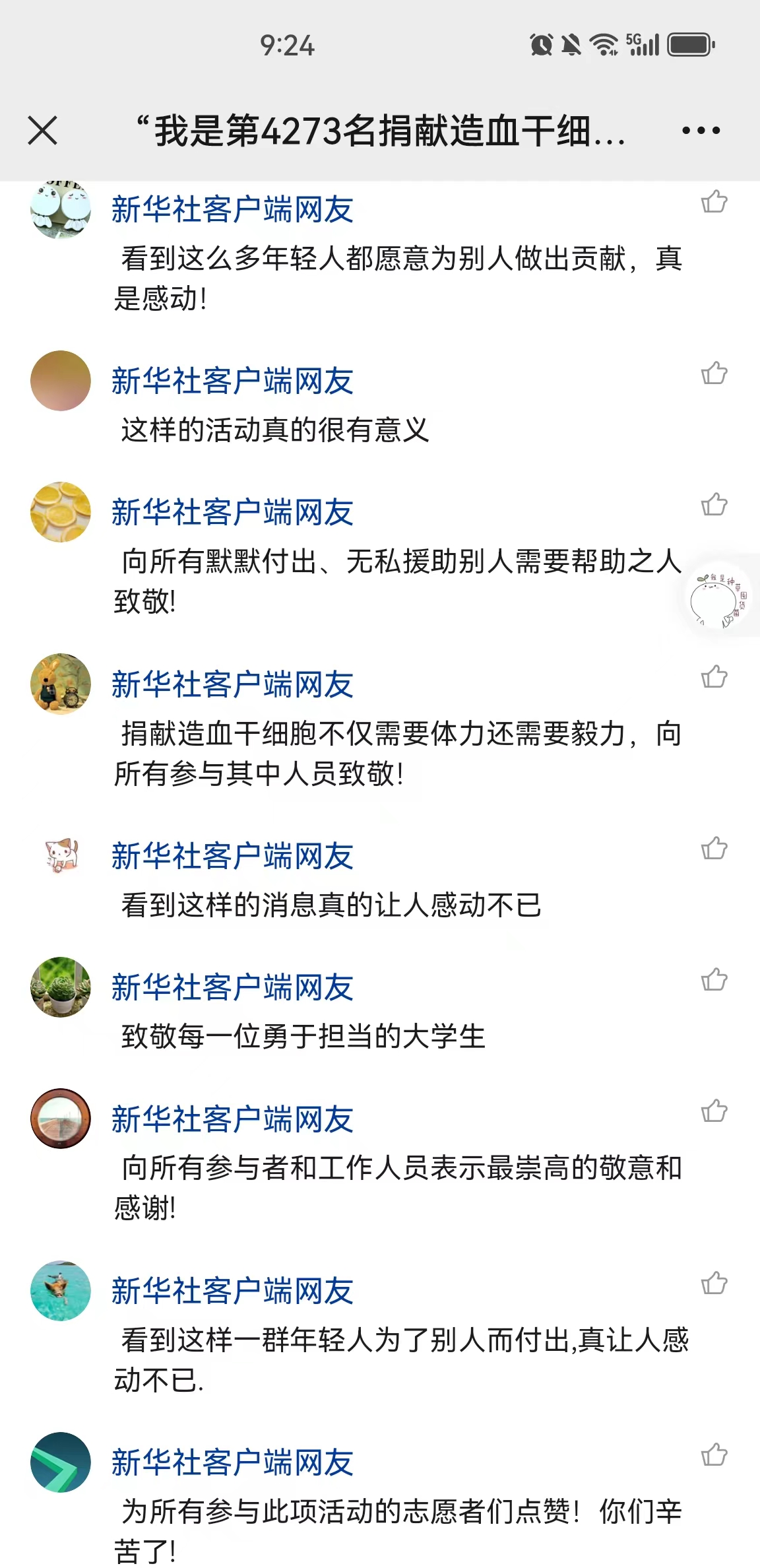Viewport: 760px width, 1568px height.
Task: View the rabbit avatar commenter's profile
Action: tap(61, 684)
